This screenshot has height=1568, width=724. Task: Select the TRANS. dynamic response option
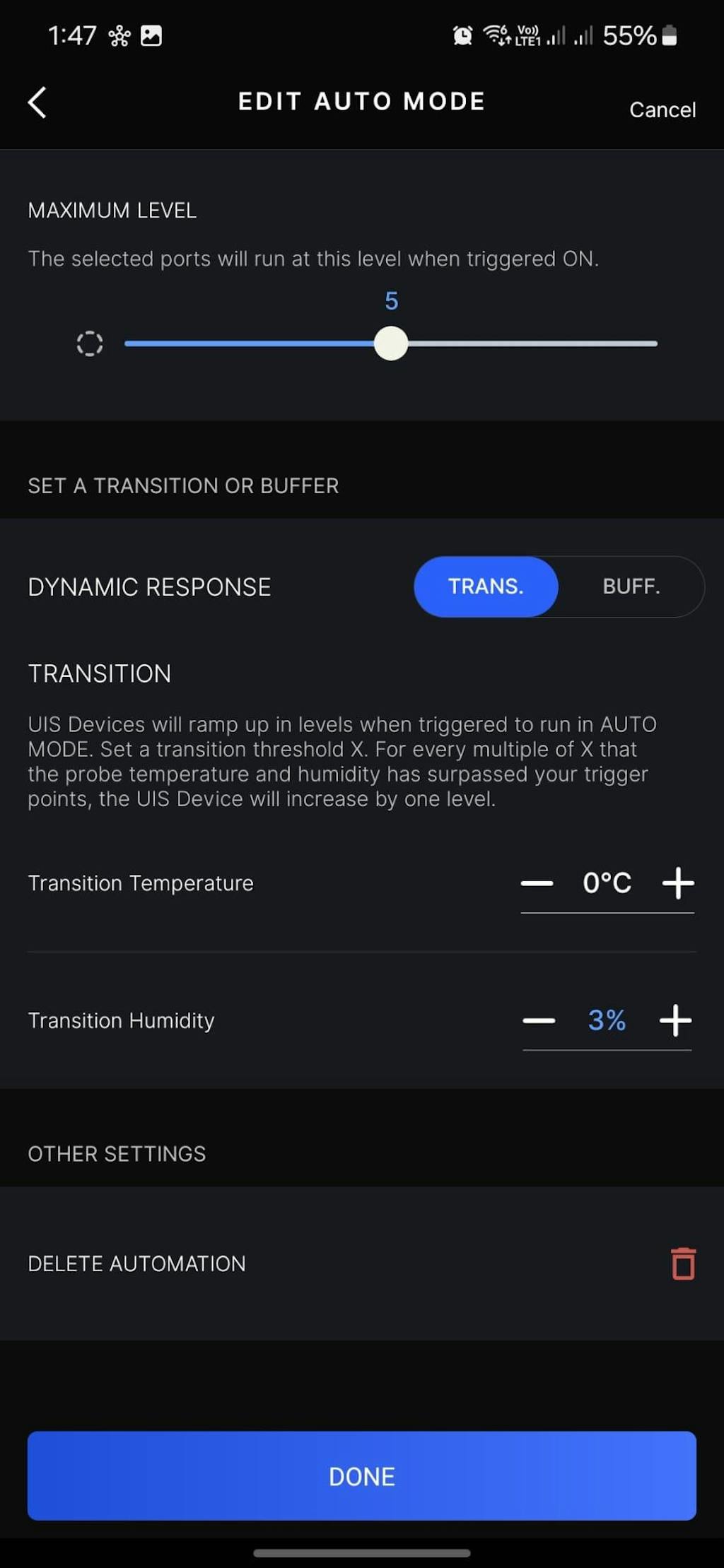pos(486,586)
